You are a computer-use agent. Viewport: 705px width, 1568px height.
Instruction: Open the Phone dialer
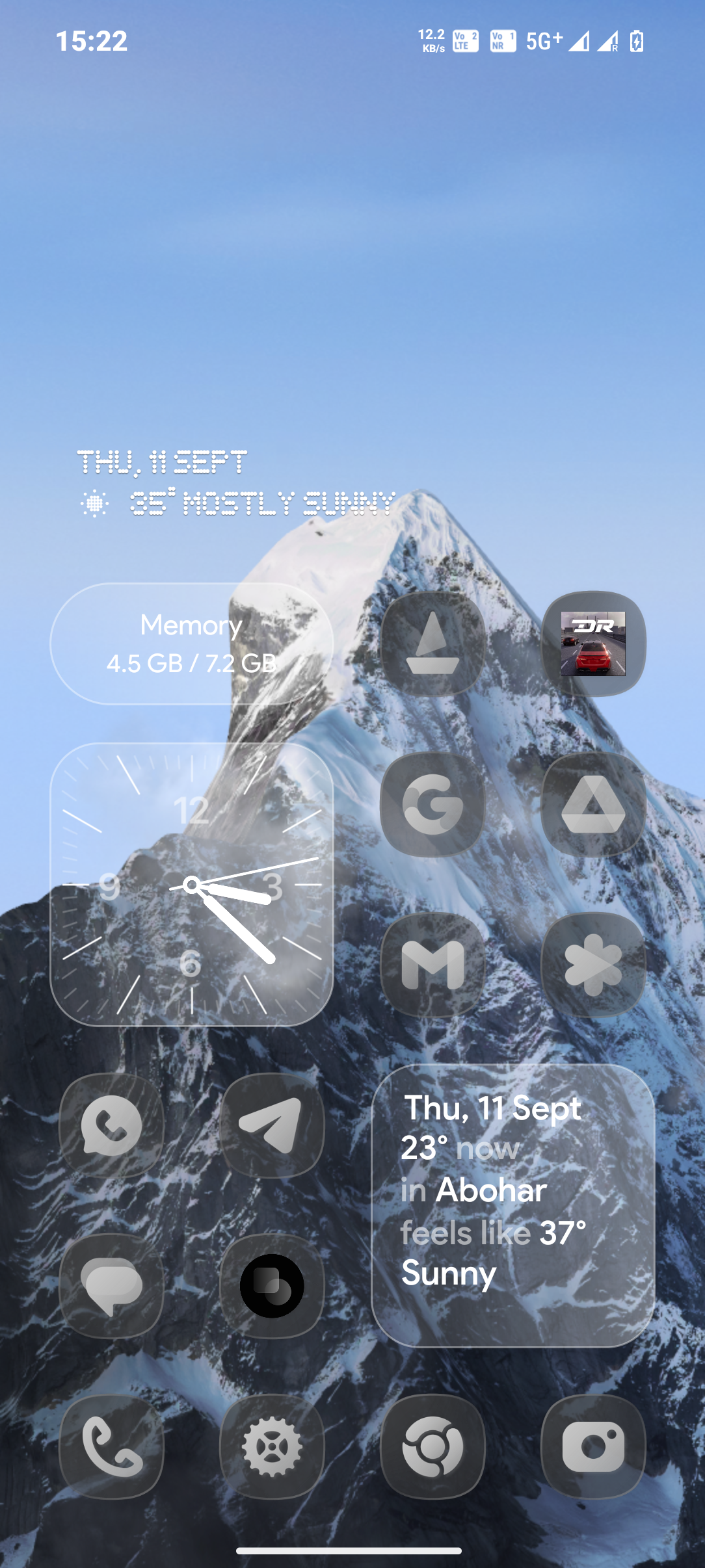click(x=111, y=1446)
